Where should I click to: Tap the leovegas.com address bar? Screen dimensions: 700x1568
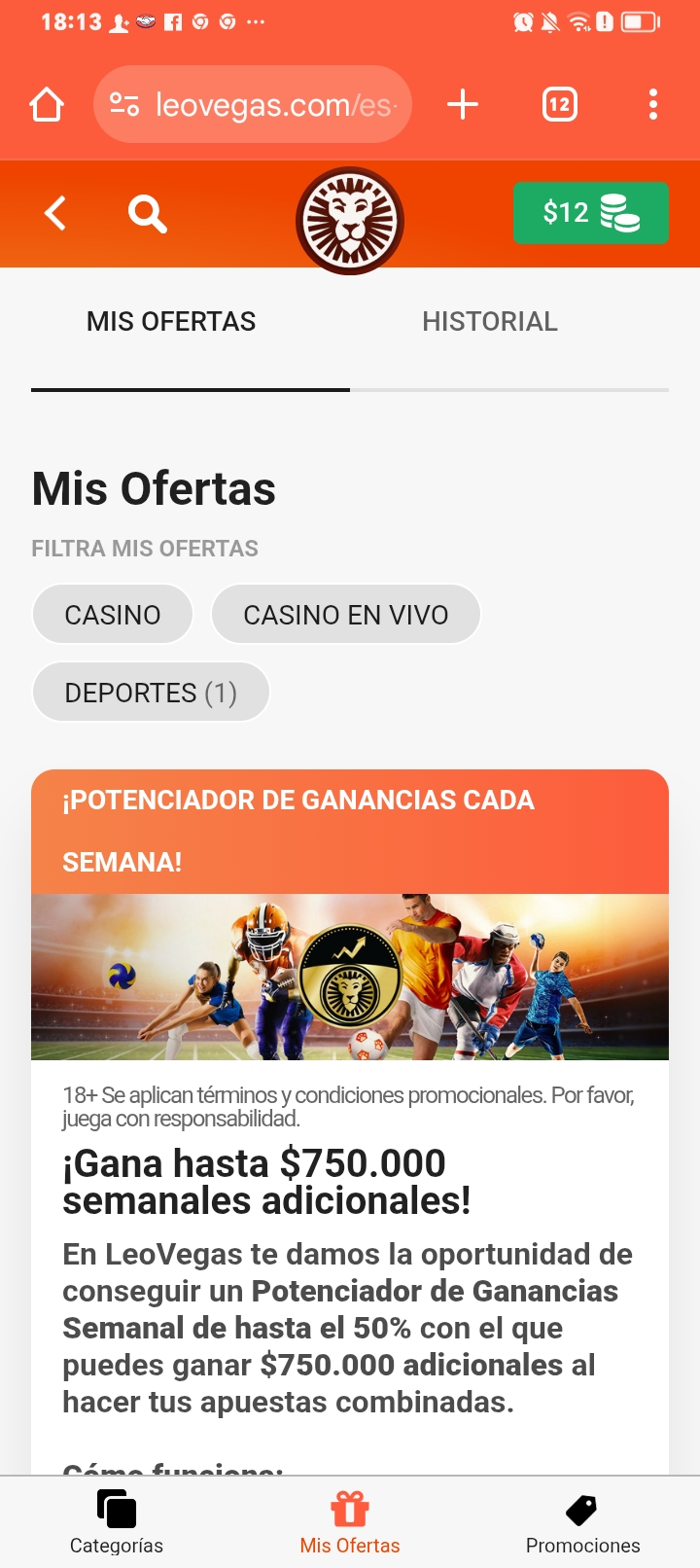tap(253, 104)
